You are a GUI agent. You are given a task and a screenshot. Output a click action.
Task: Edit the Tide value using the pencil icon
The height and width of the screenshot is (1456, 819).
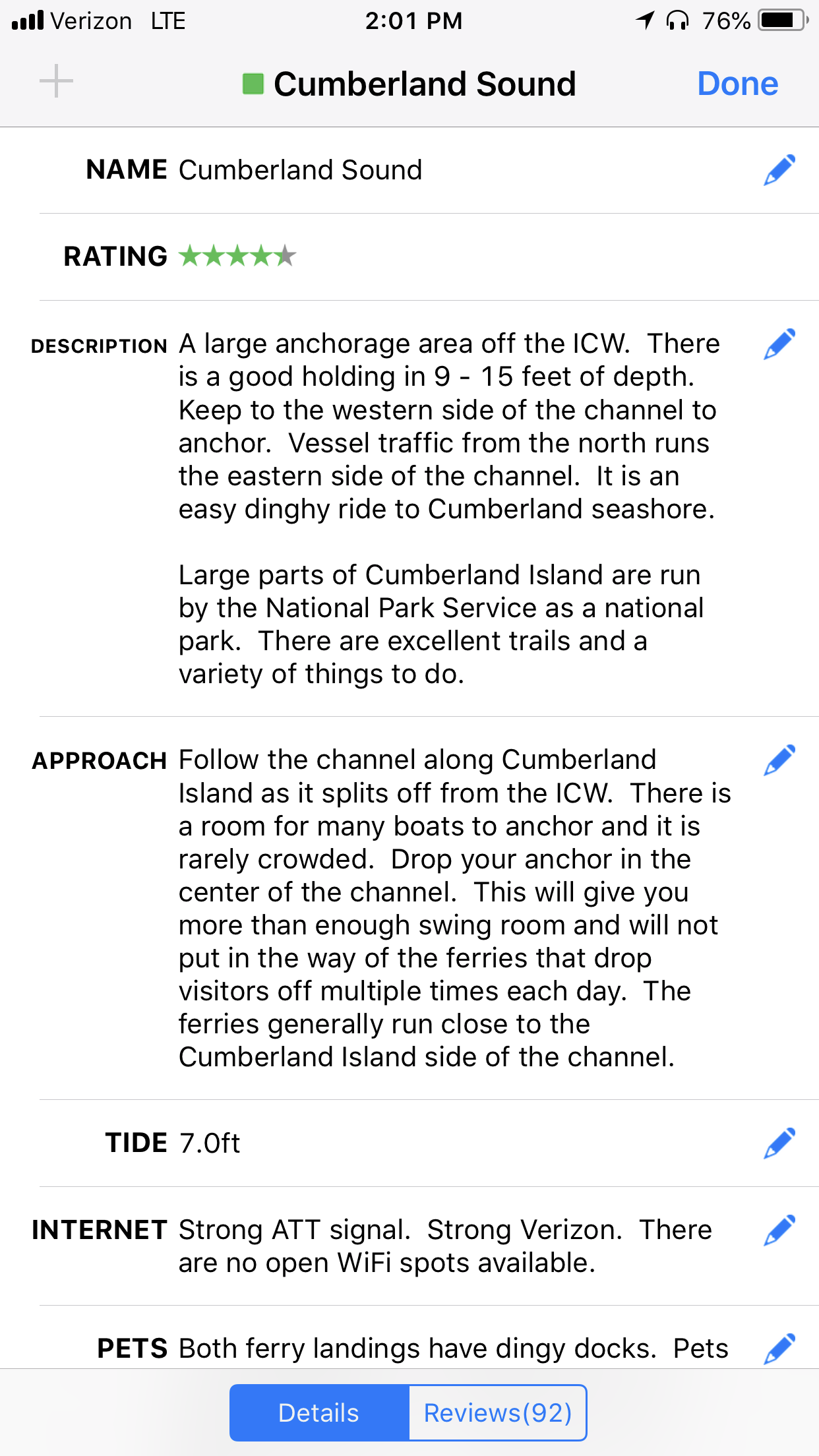[778, 1142]
